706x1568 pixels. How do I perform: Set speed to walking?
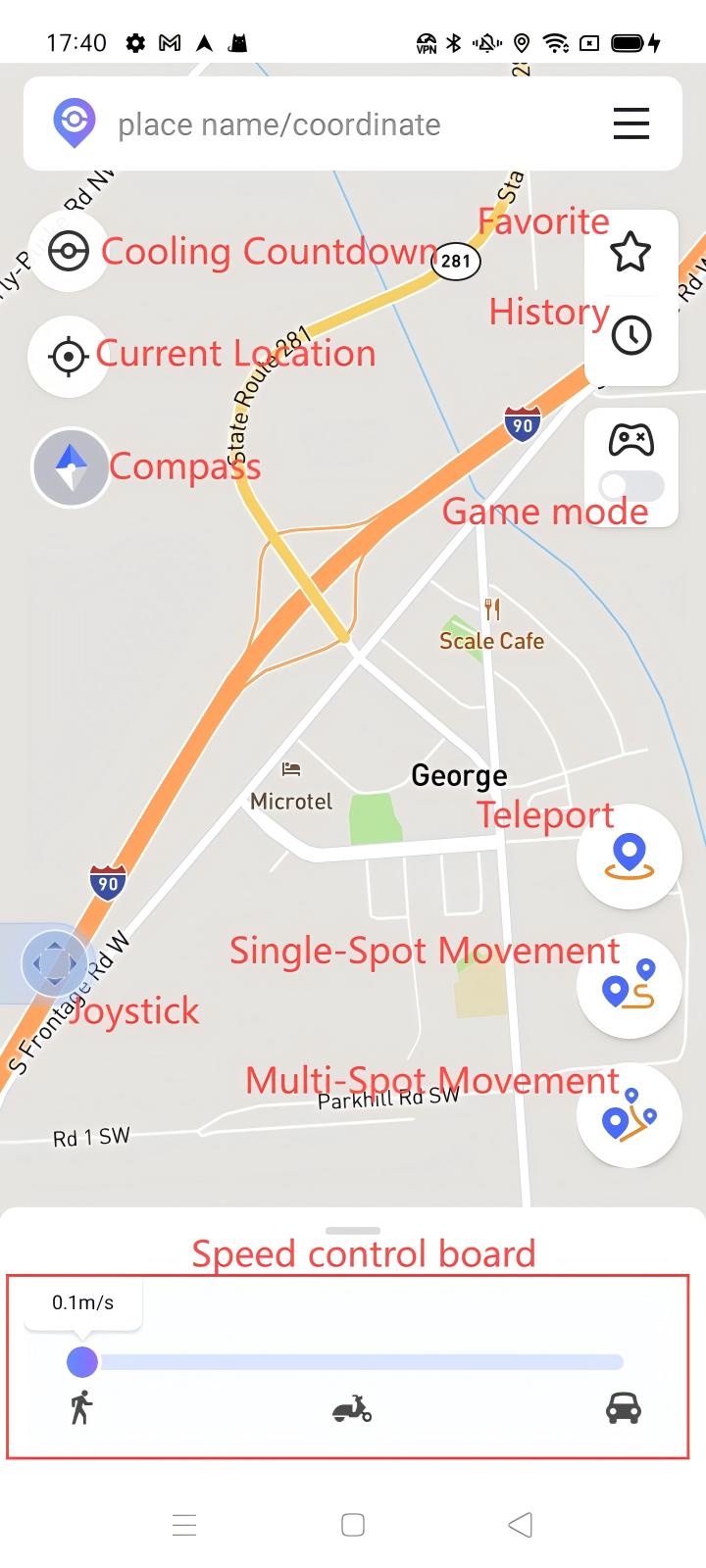point(81,1408)
